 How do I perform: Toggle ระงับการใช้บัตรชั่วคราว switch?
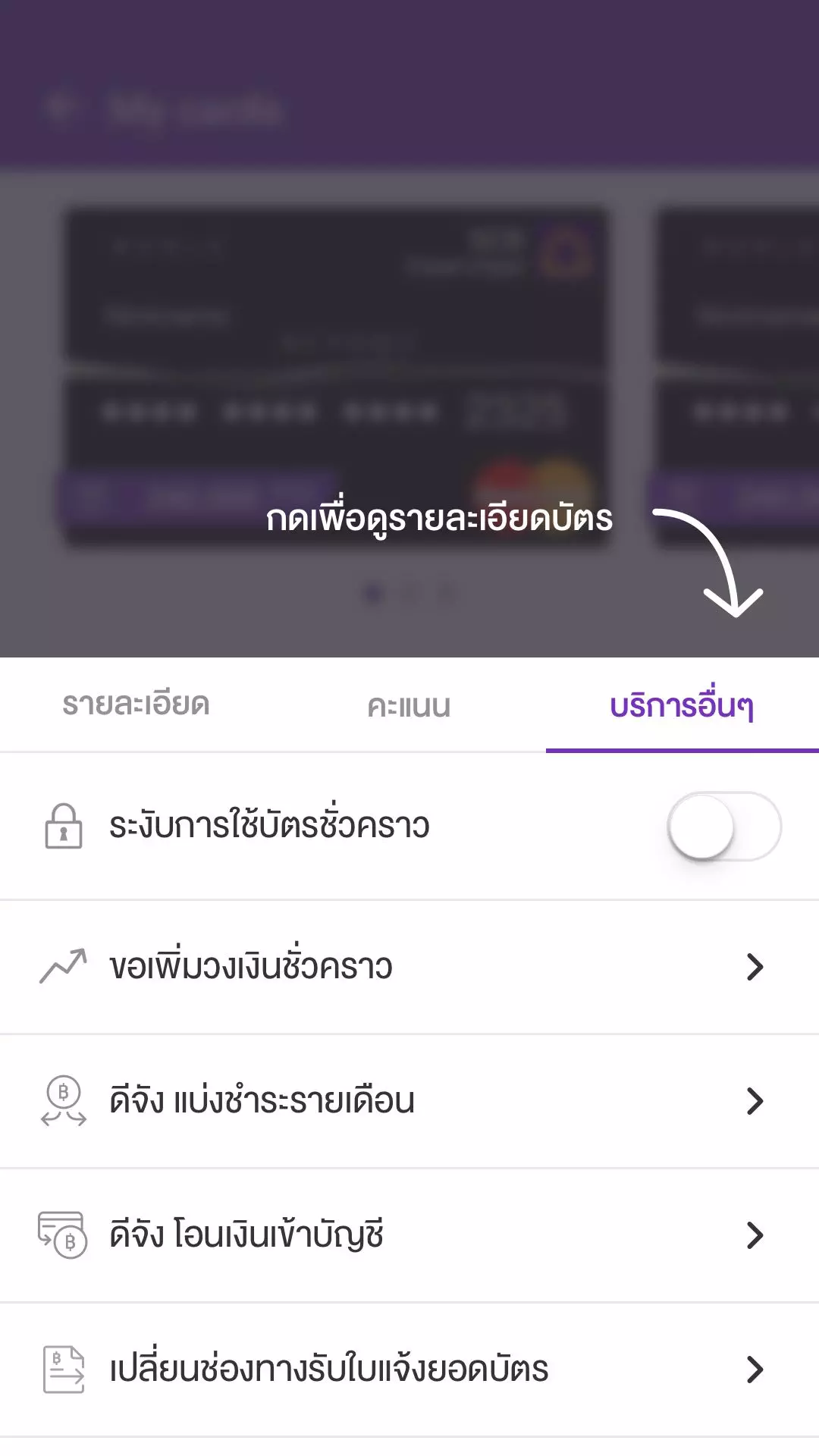click(723, 827)
